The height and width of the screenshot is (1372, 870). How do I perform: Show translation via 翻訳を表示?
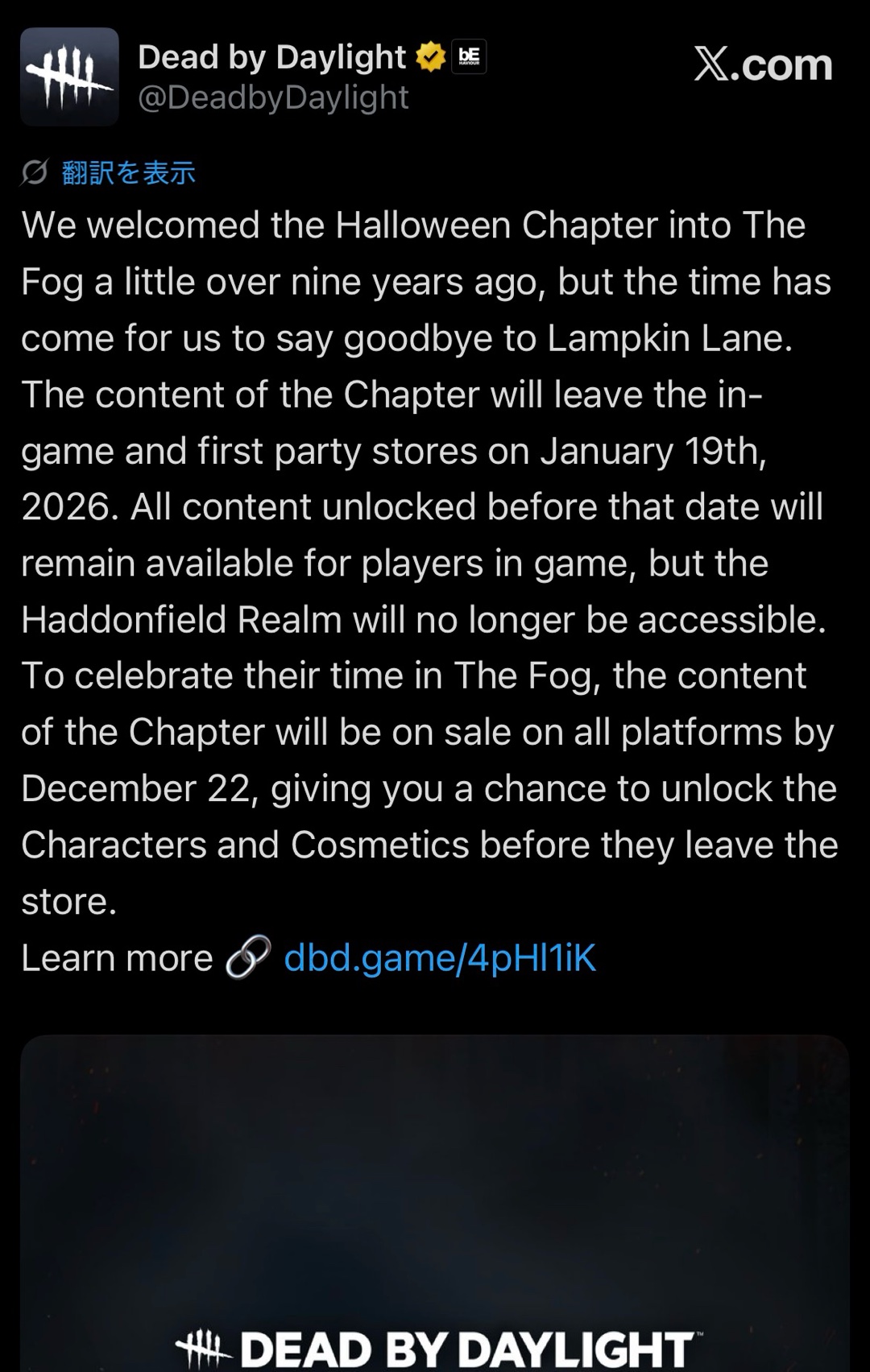128,172
